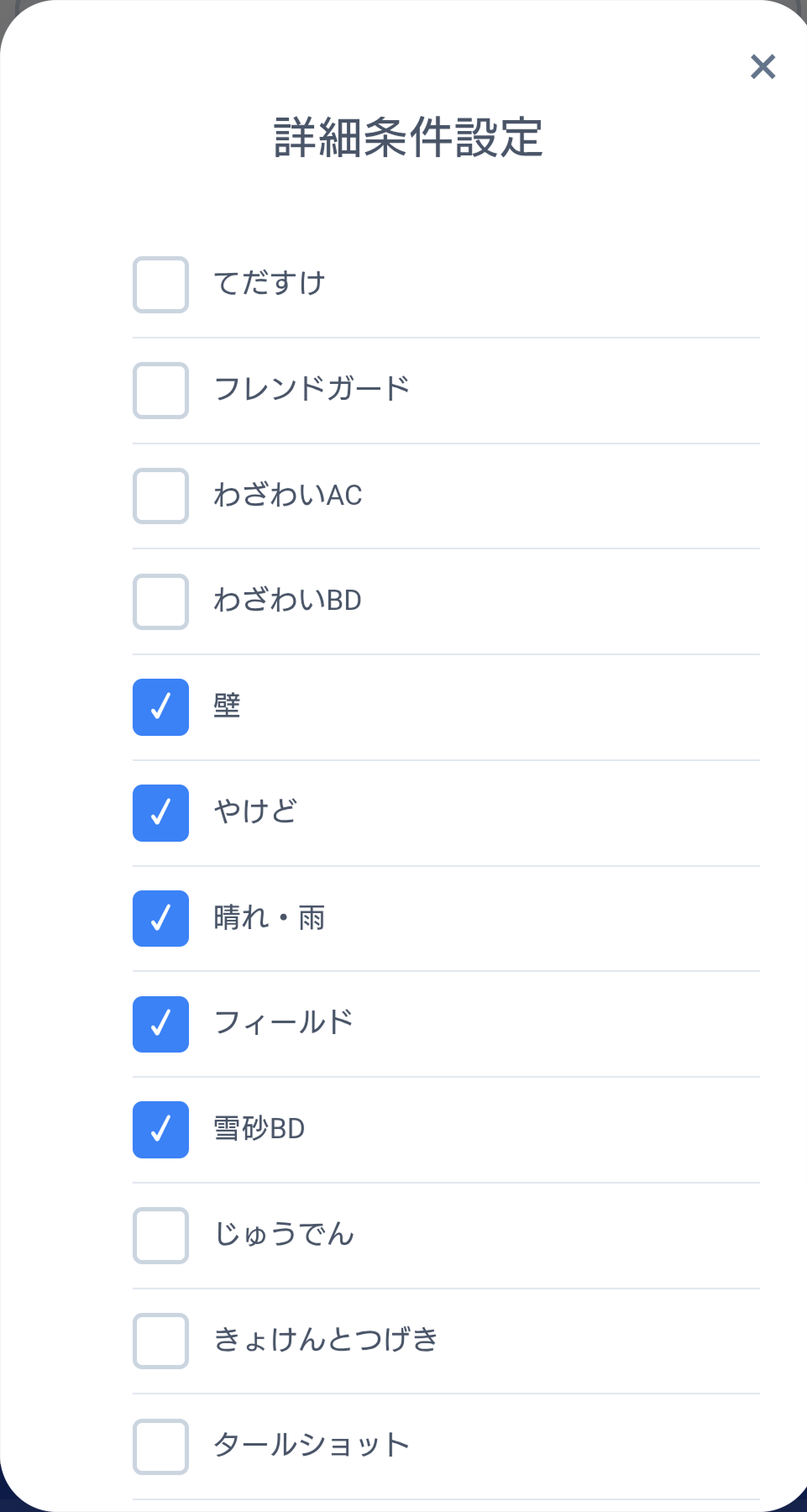
Task: Check the きょけんとつげき condition
Action: (160, 1341)
